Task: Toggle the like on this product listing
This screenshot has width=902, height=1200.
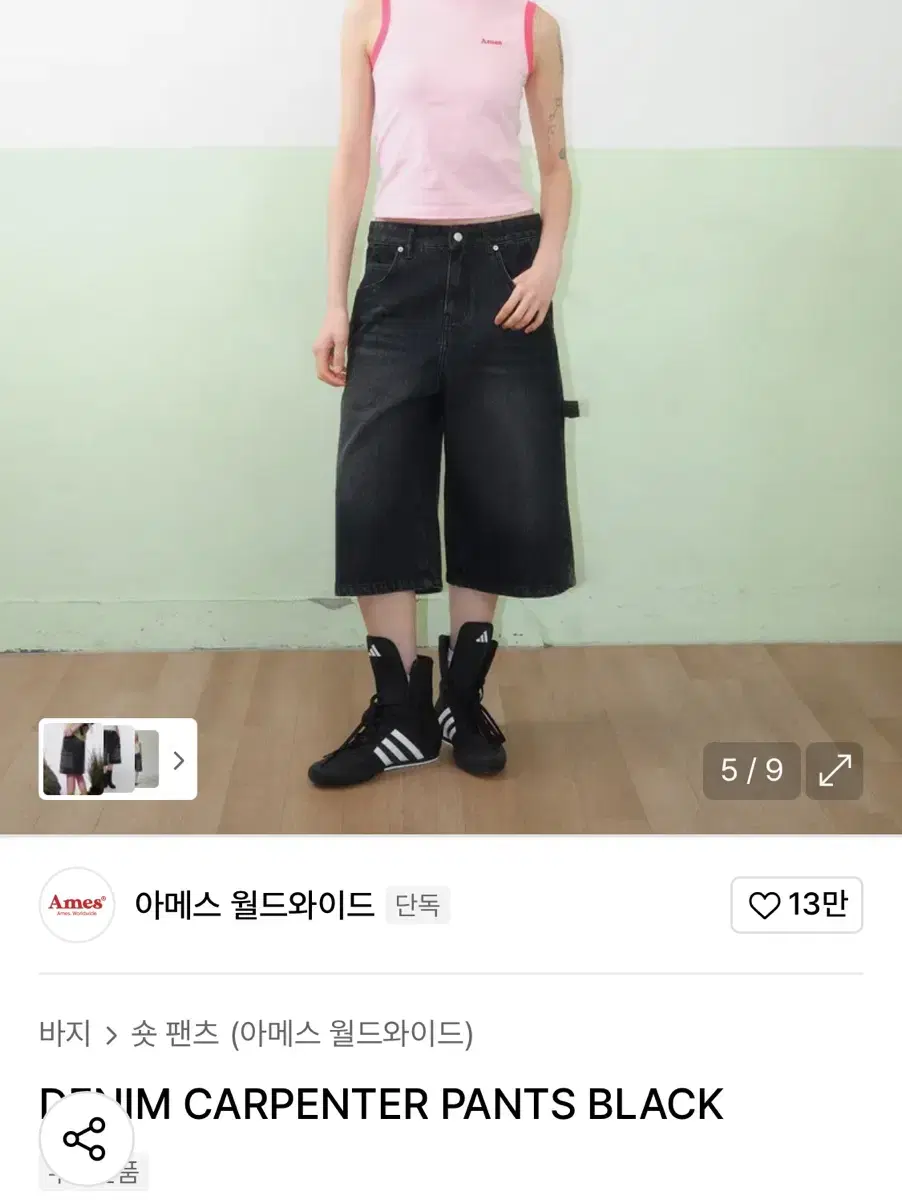Action: click(x=797, y=903)
